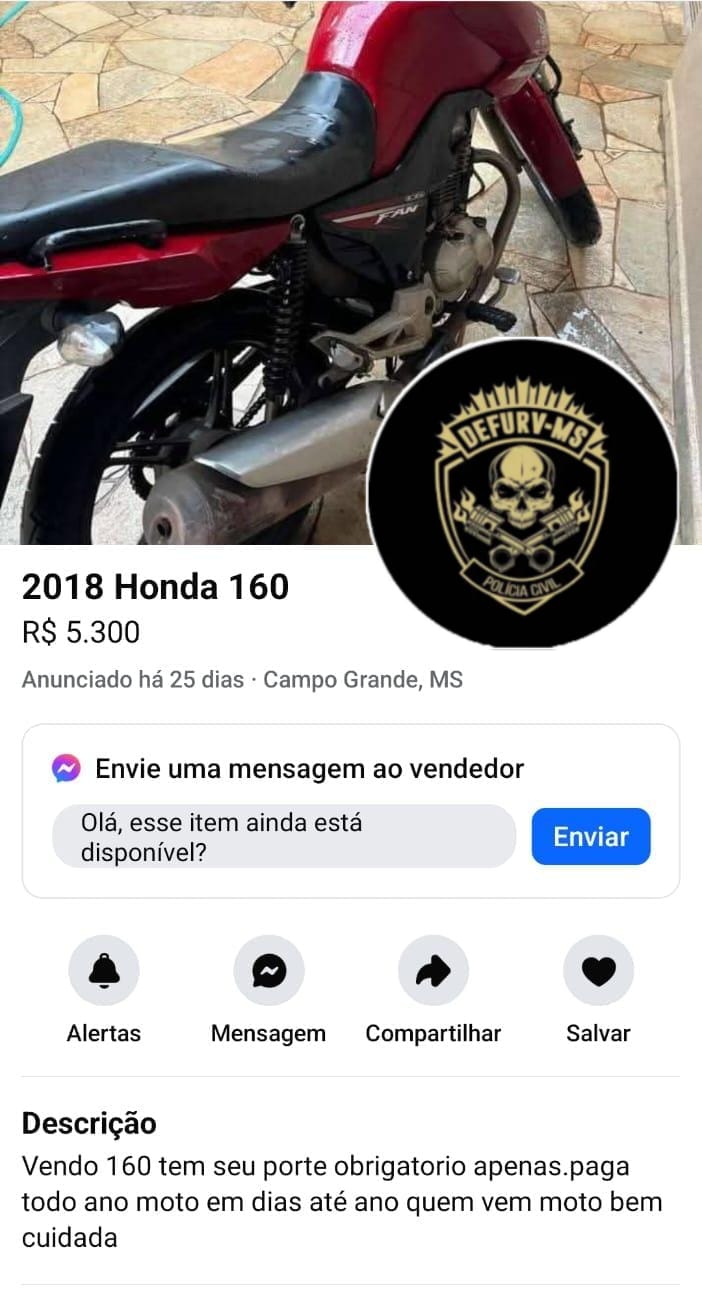Send the message to the seller
Image resolution: width=702 pixels, height=1303 pixels.
tap(590, 837)
